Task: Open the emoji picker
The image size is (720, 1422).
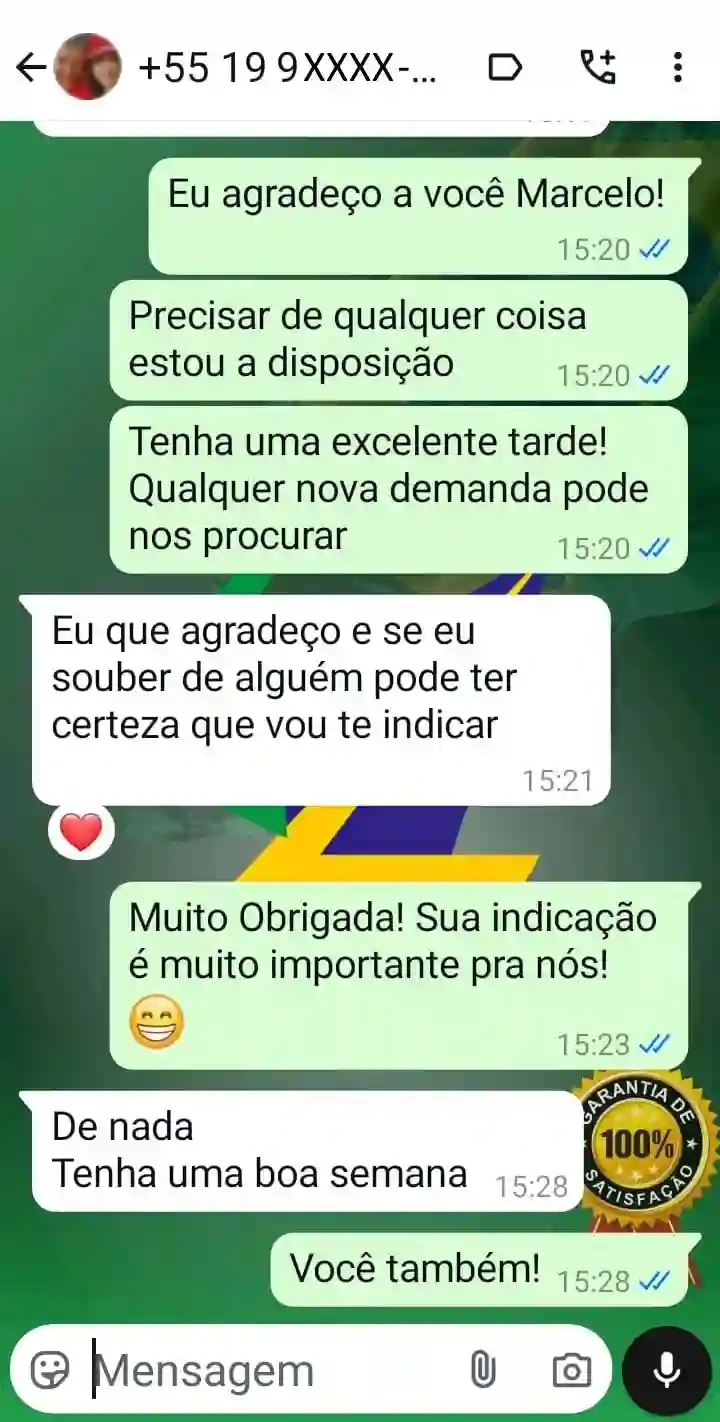Action: pyautogui.click(x=50, y=1369)
